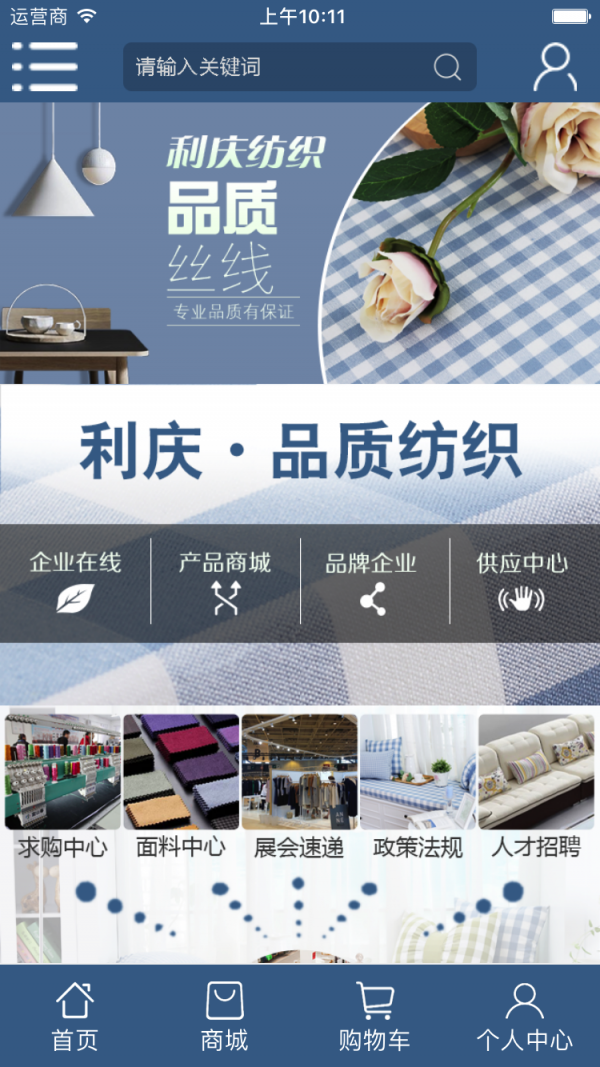Open 企业在线 section
600x1067 pixels.
point(75,581)
